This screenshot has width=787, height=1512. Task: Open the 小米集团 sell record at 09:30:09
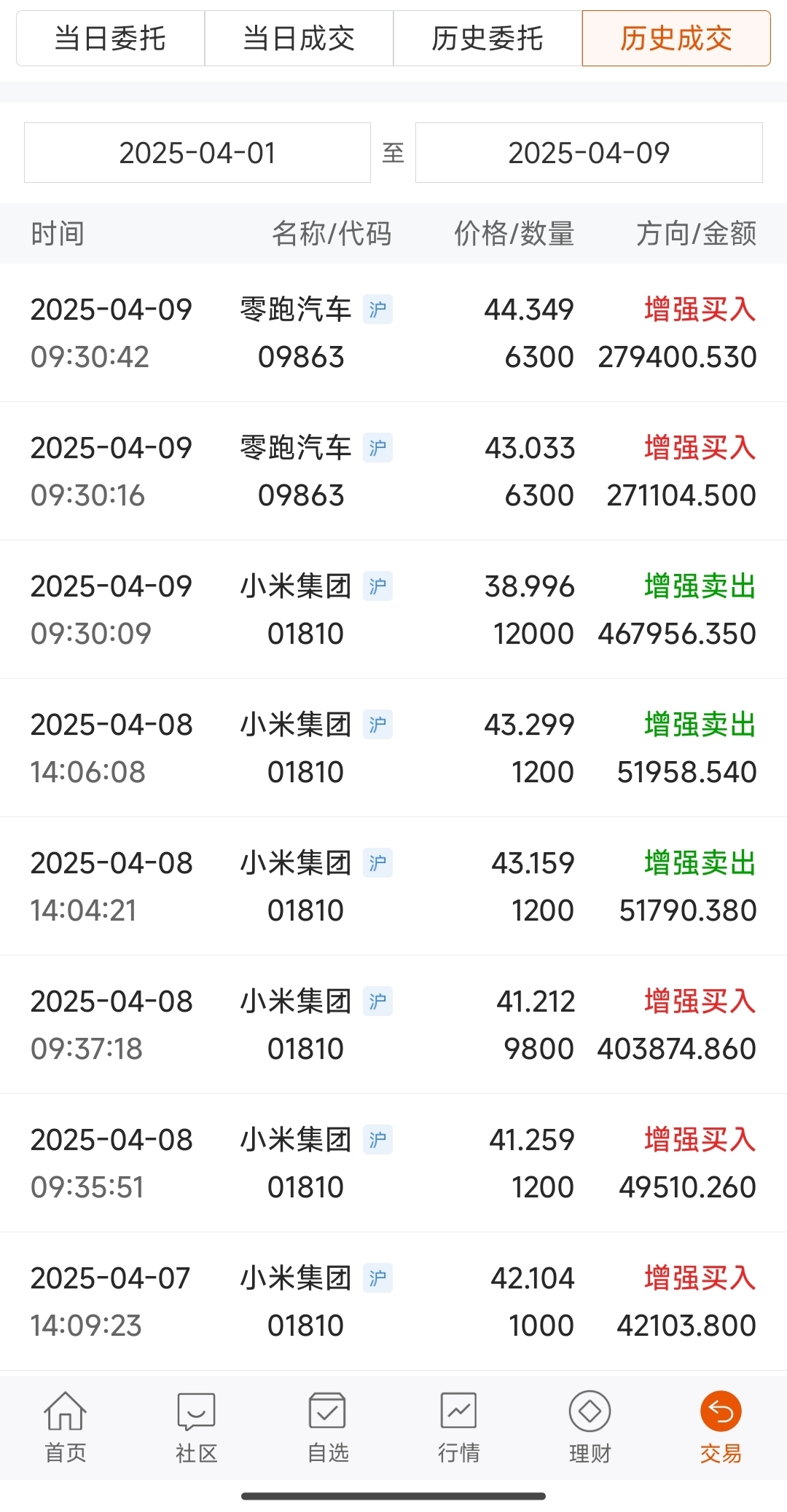393,610
